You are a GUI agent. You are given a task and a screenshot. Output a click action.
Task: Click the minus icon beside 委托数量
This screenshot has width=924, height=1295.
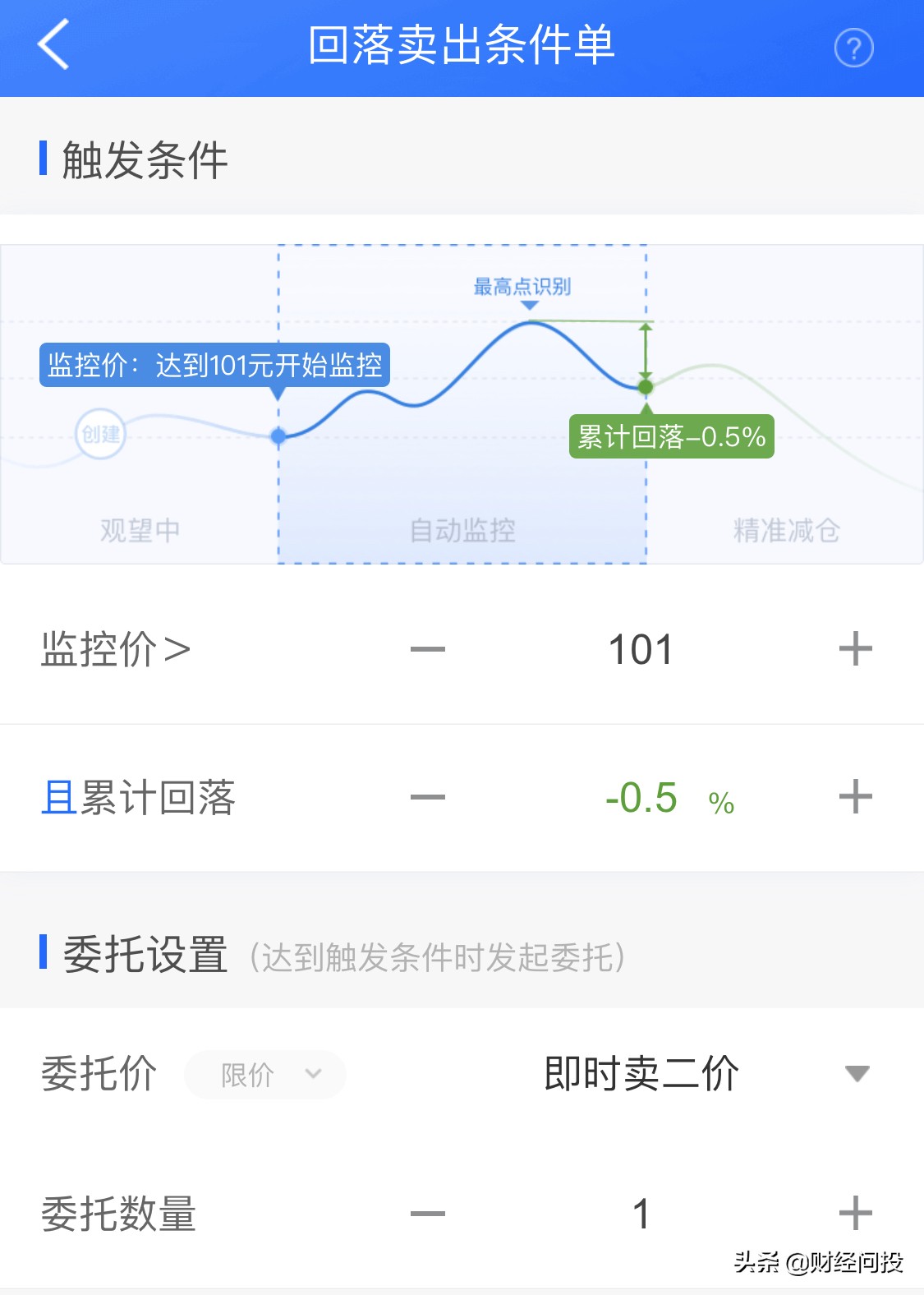click(426, 1211)
